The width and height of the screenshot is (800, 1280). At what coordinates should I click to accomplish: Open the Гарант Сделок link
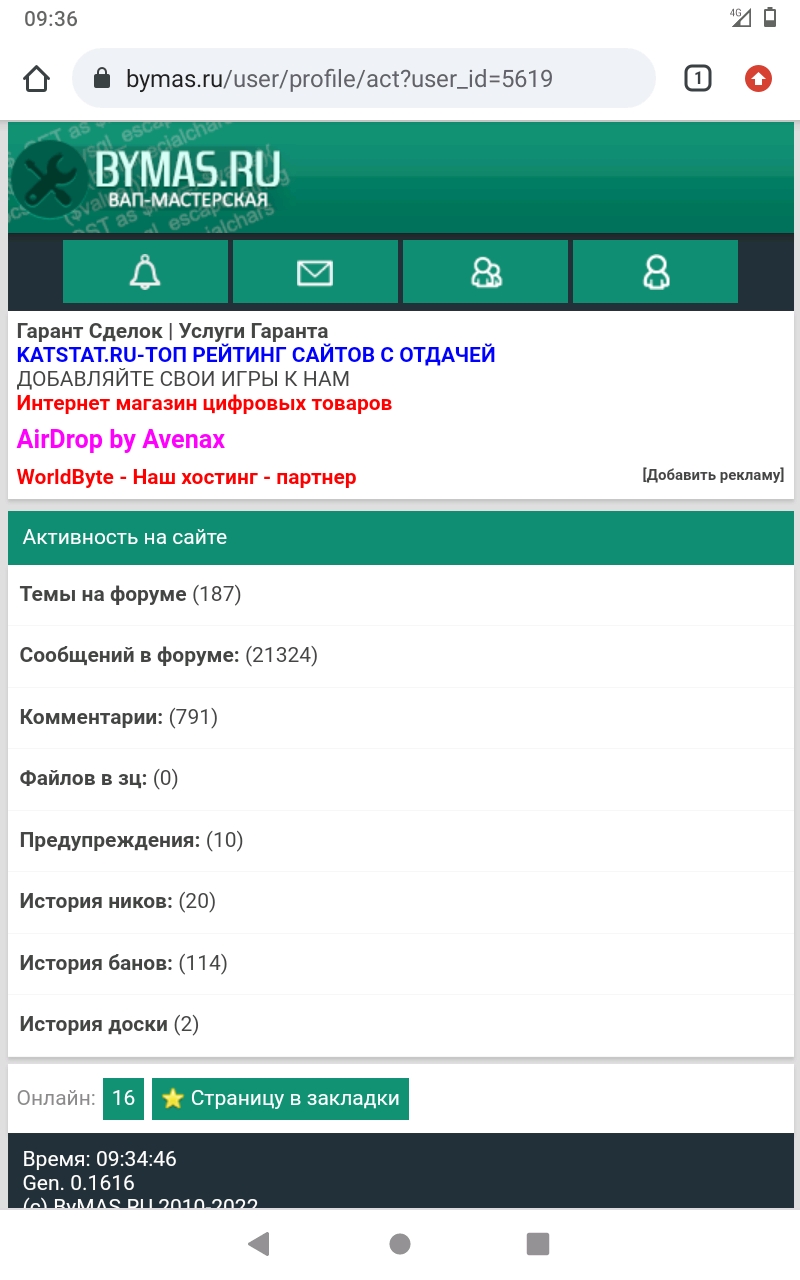click(x=89, y=331)
